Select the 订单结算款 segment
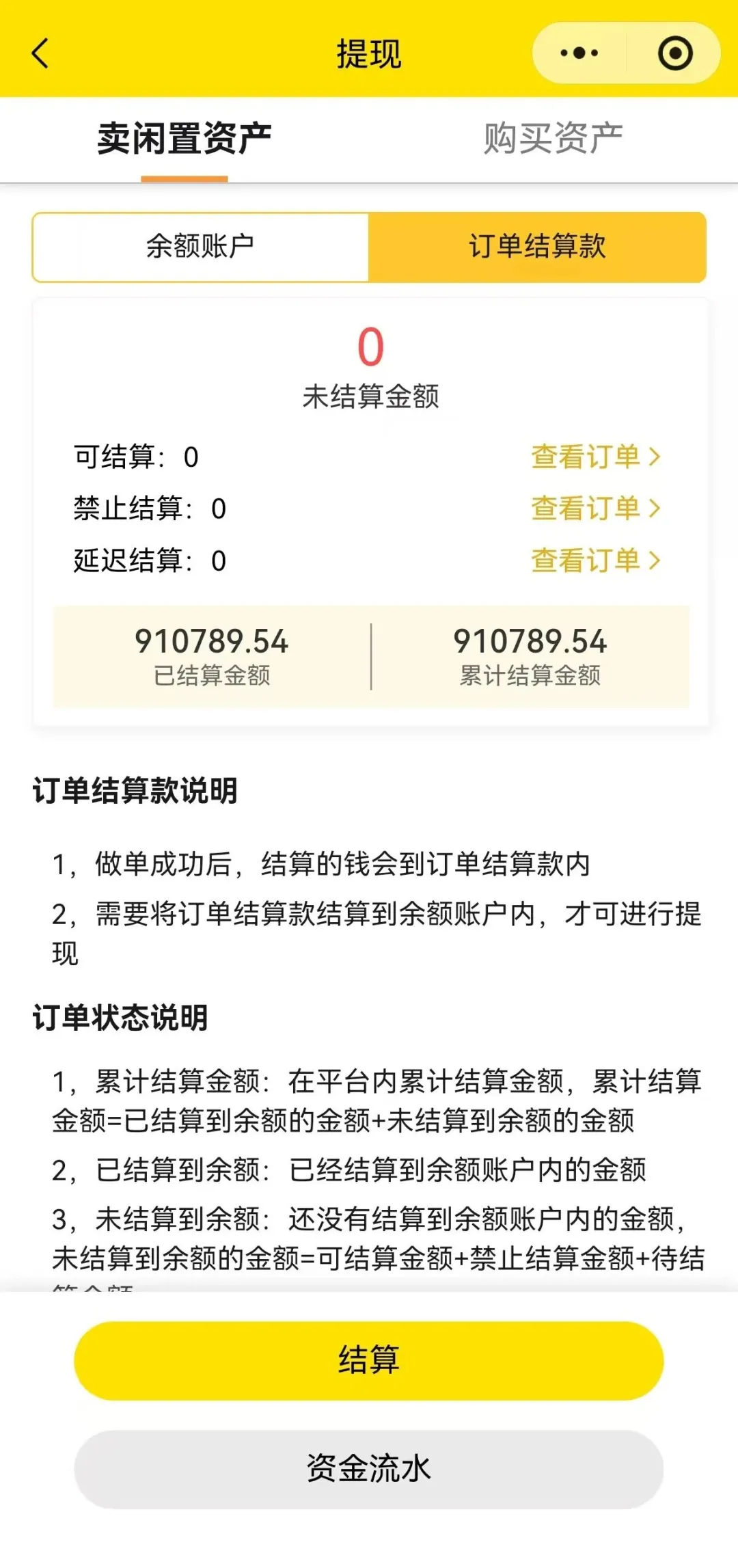The height and width of the screenshot is (1568, 738). coord(537,247)
